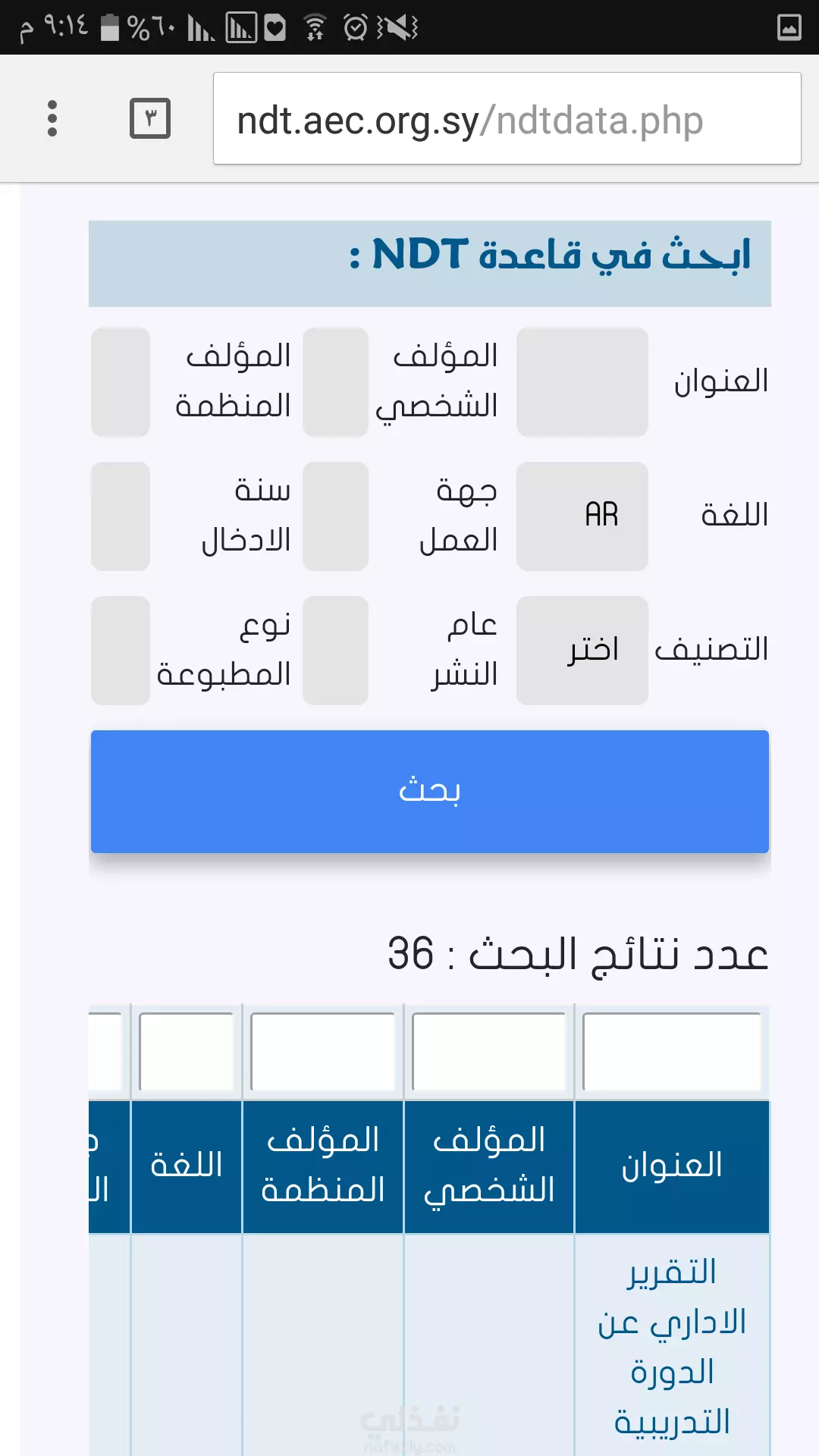Open the اللغة dropdown showing AR
Screen dimensions: 819x1456
pyautogui.click(x=582, y=516)
